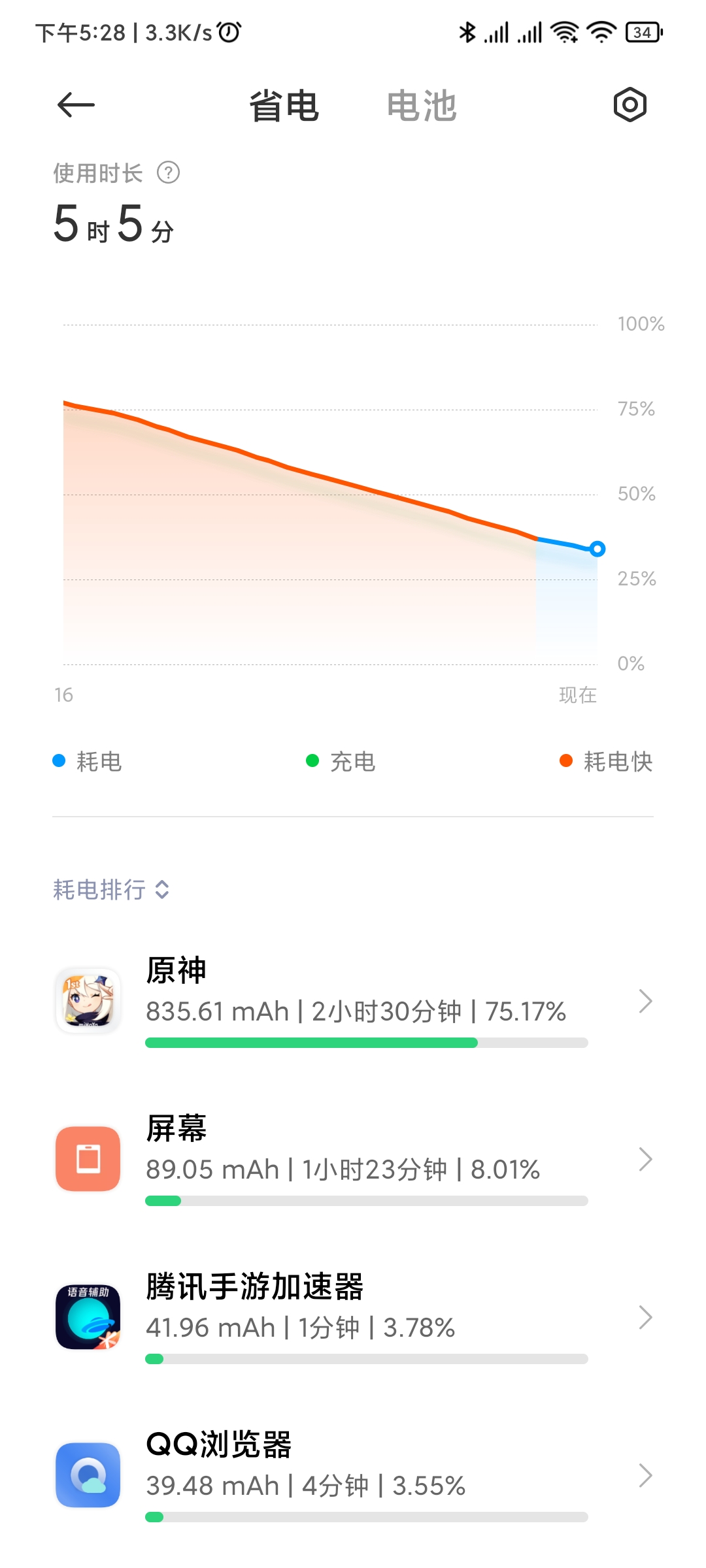706x1568 pixels.
Task: Go back using the arrow icon
Action: pos(76,105)
